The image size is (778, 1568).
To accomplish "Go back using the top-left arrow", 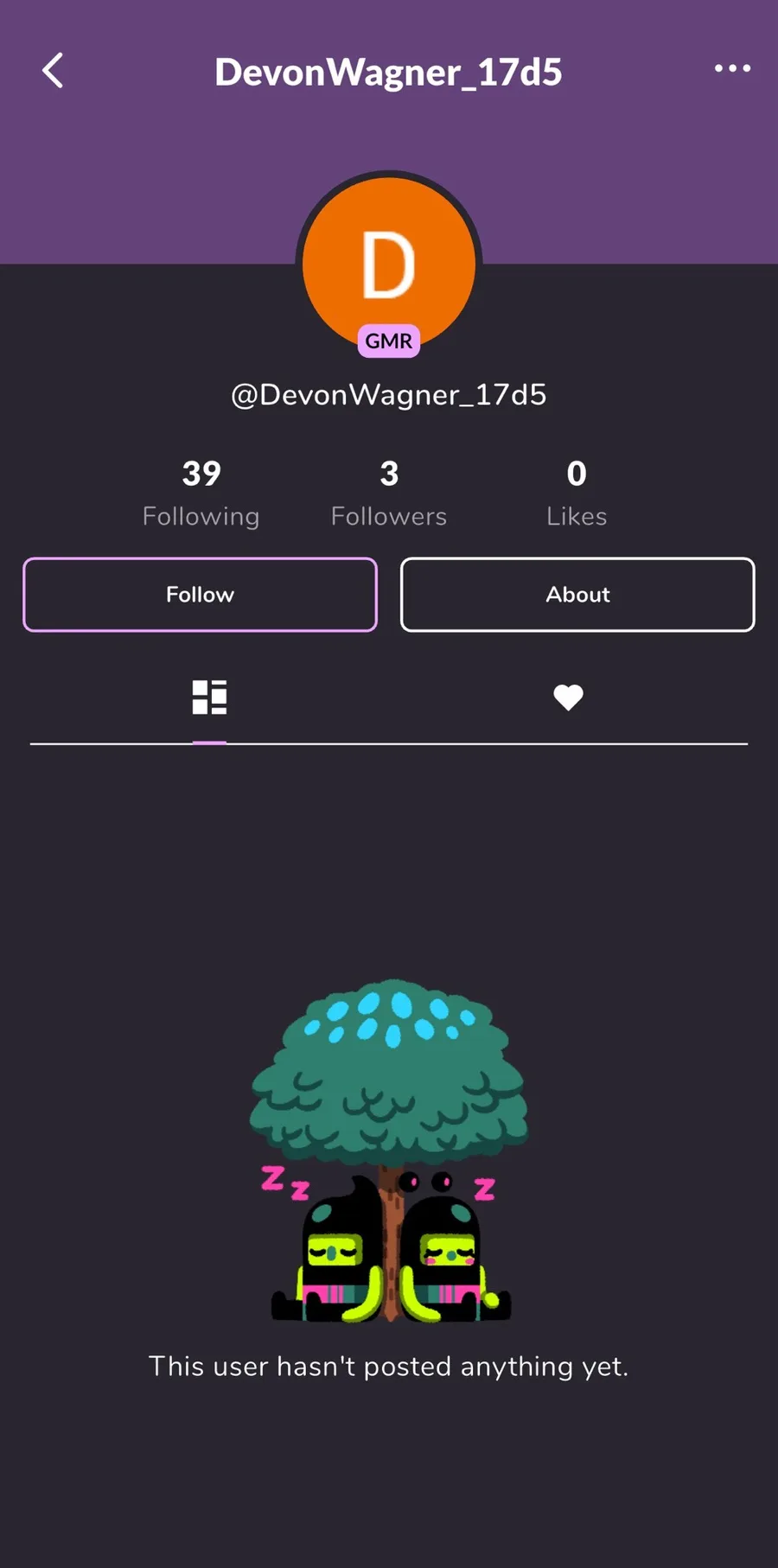I will coord(54,71).
